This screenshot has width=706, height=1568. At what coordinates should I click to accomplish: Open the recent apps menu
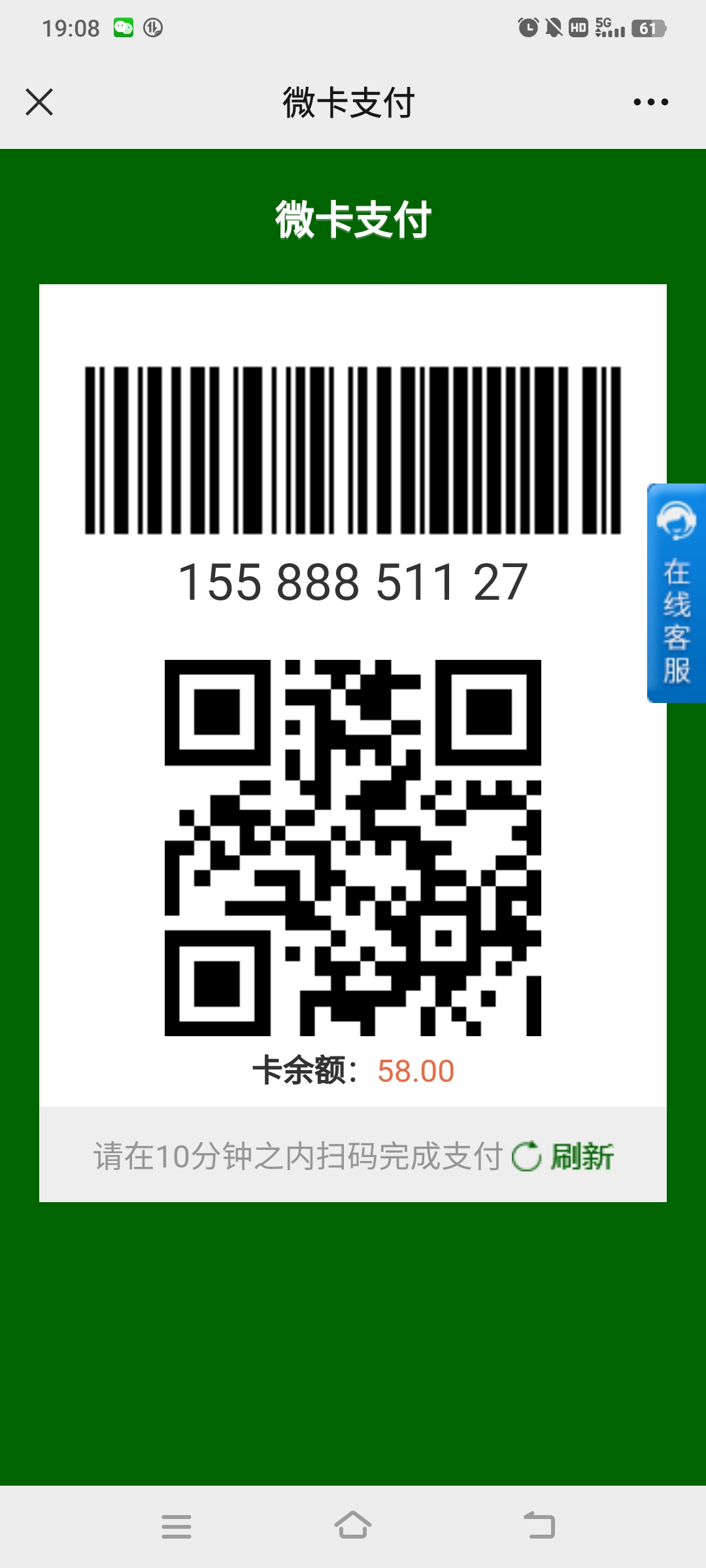[176, 1526]
